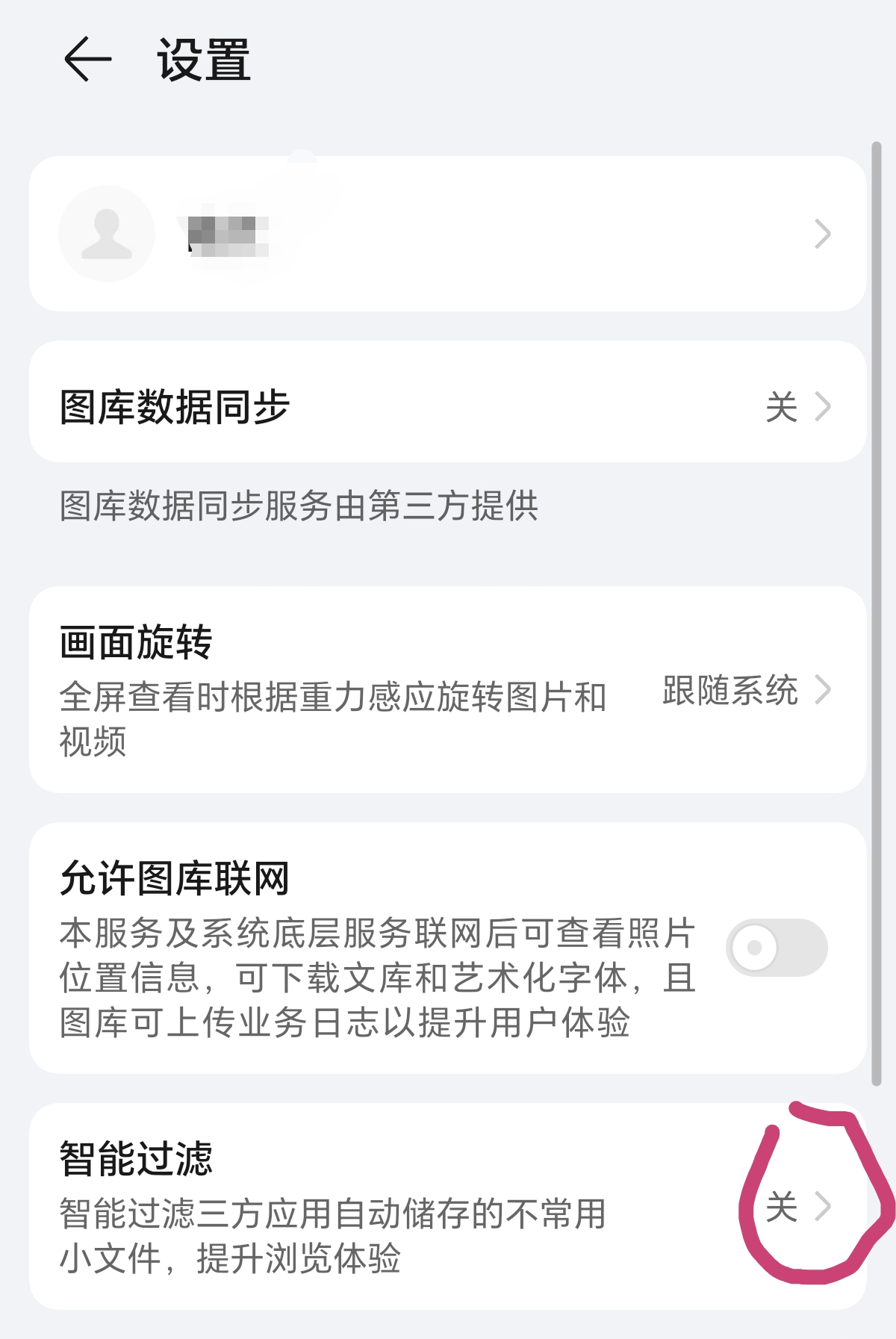This screenshot has height=1339, width=896.
Task: Toggle the 允许图库联网 switch
Action: (776, 948)
